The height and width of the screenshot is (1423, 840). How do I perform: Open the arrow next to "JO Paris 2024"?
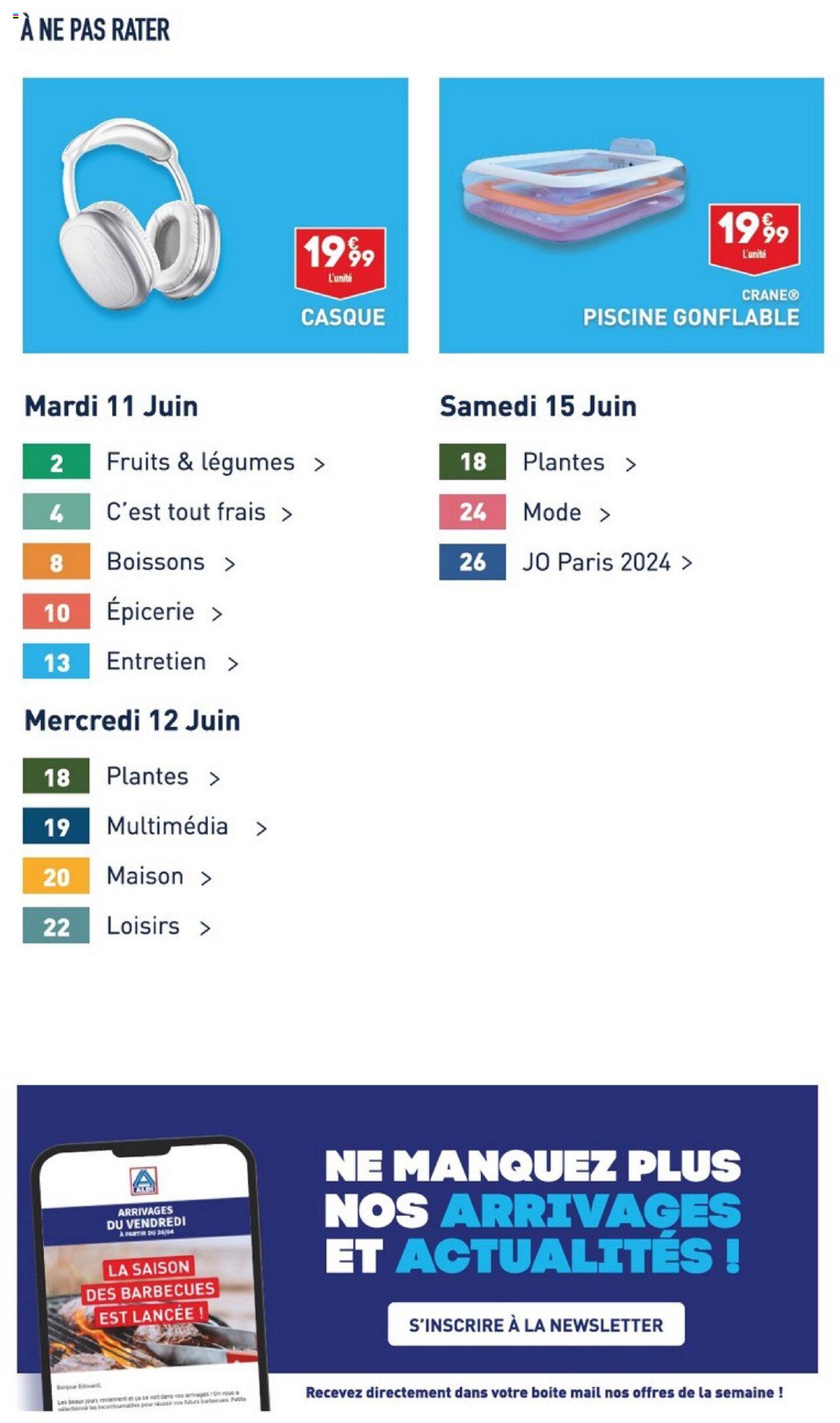(687, 563)
